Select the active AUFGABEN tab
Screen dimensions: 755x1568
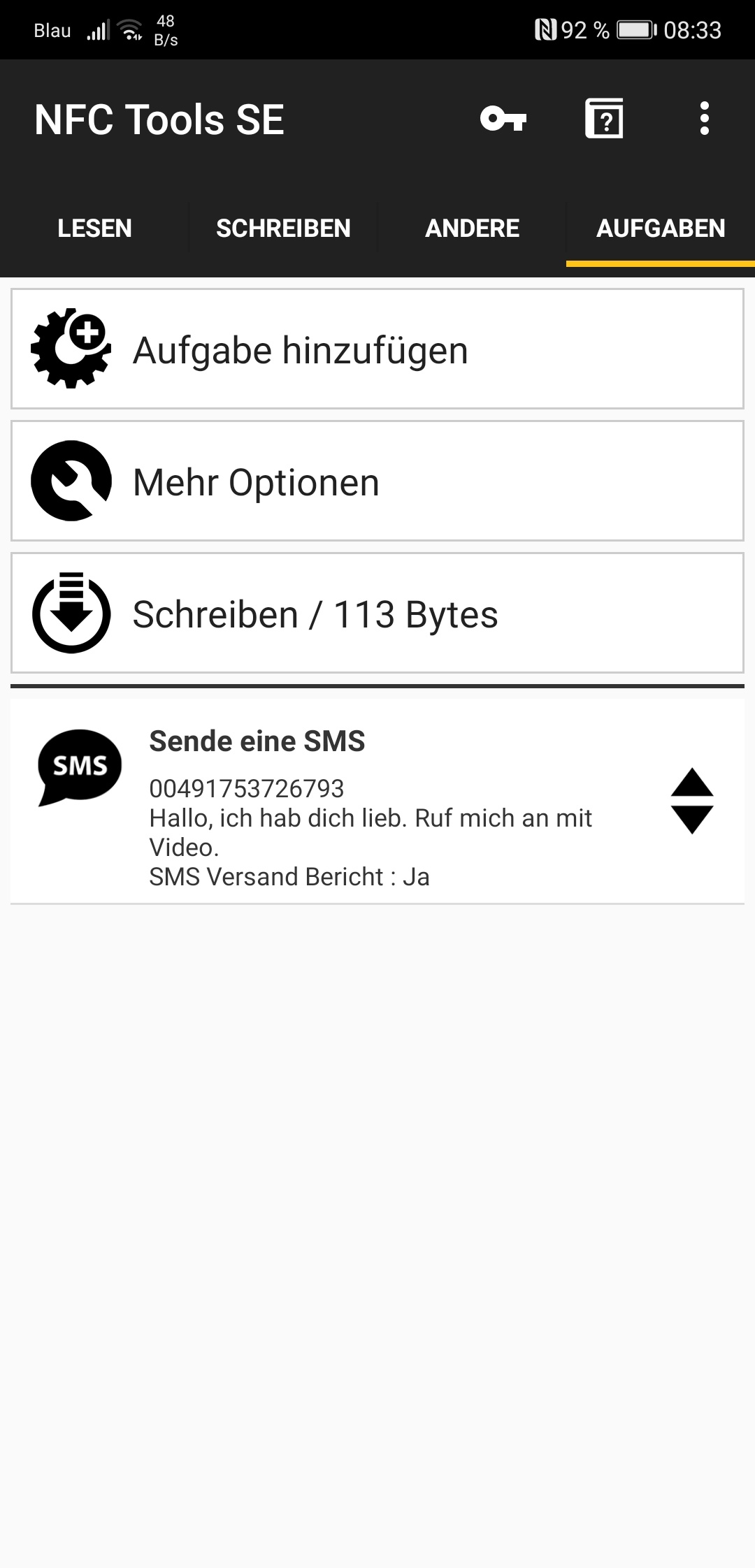click(x=661, y=228)
